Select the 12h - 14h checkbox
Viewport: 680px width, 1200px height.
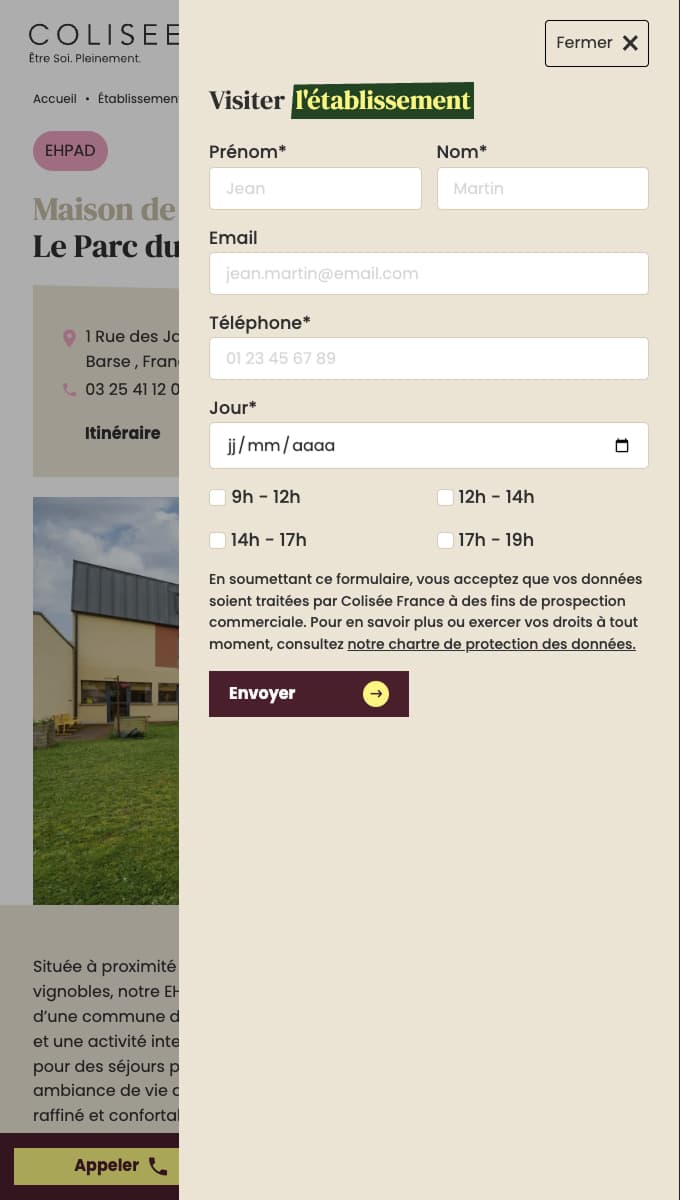click(x=446, y=498)
